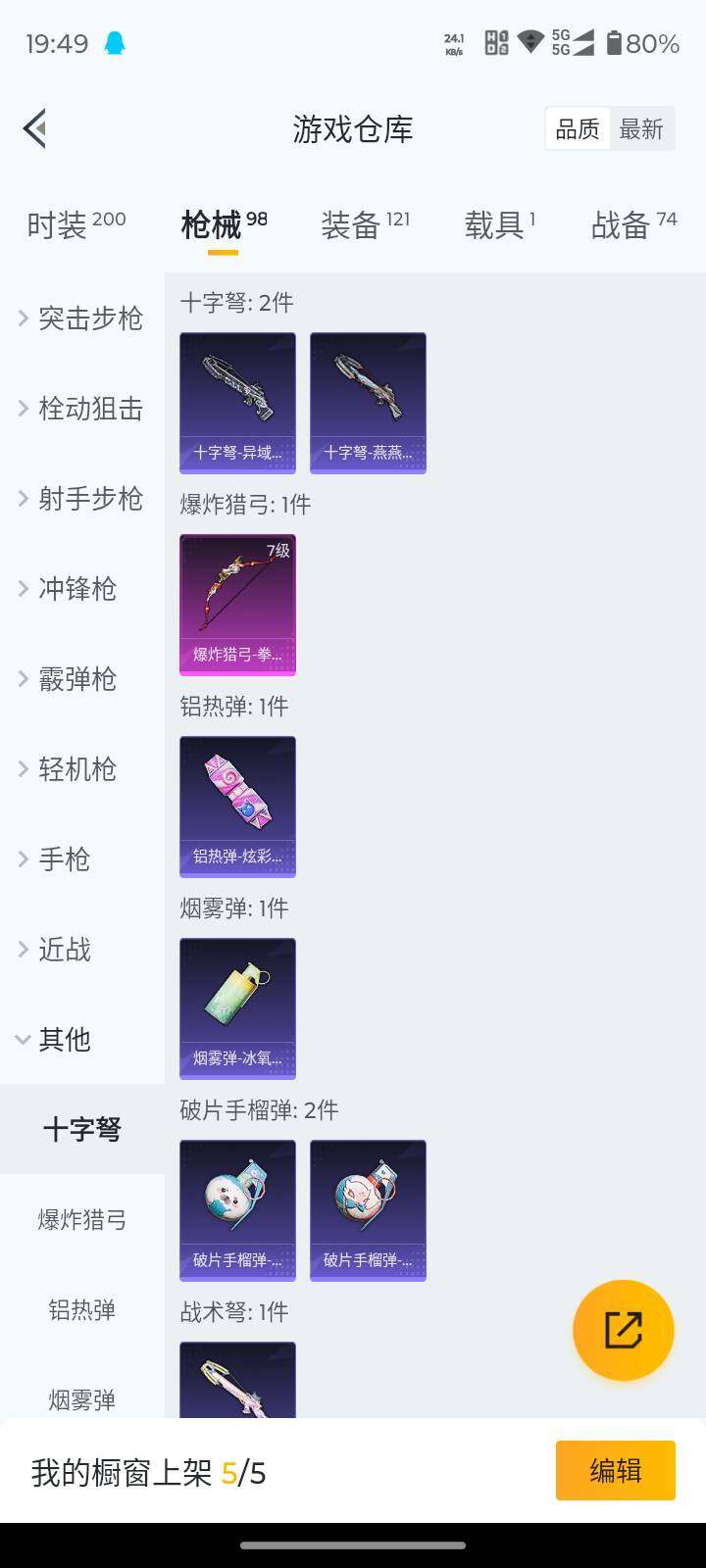The image size is (706, 1568).
Task: Go back from the 游戏仓库 page
Action: pos(35,128)
